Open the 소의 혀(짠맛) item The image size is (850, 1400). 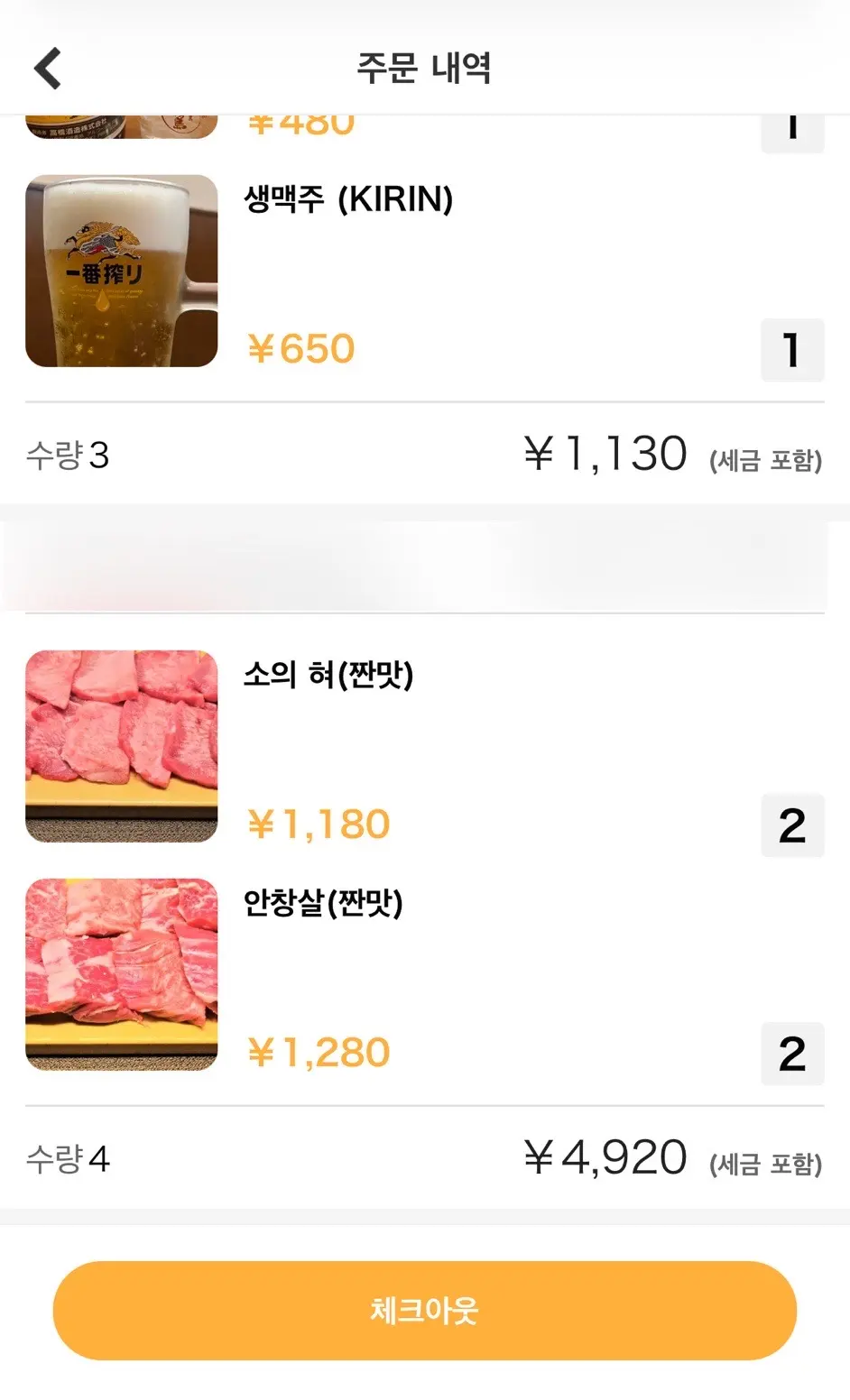pos(424,747)
